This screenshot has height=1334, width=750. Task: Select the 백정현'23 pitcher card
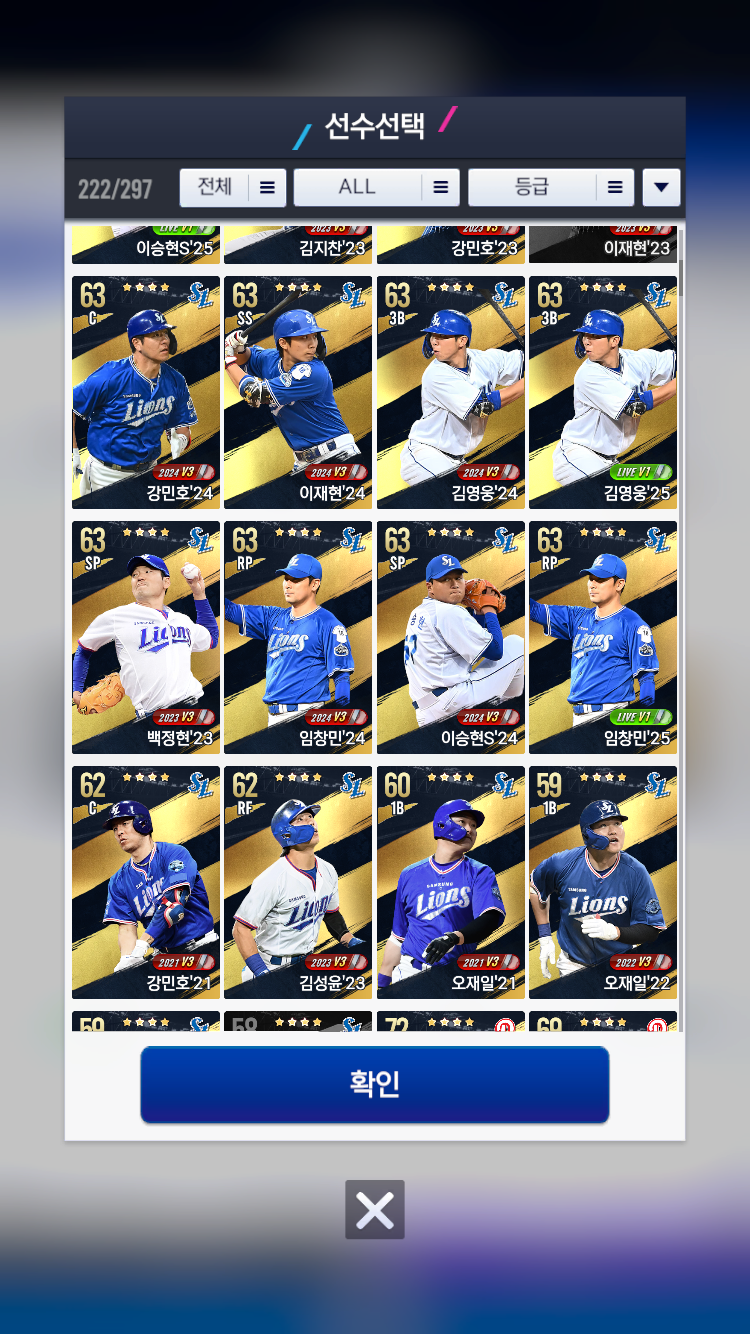[146, 637]
